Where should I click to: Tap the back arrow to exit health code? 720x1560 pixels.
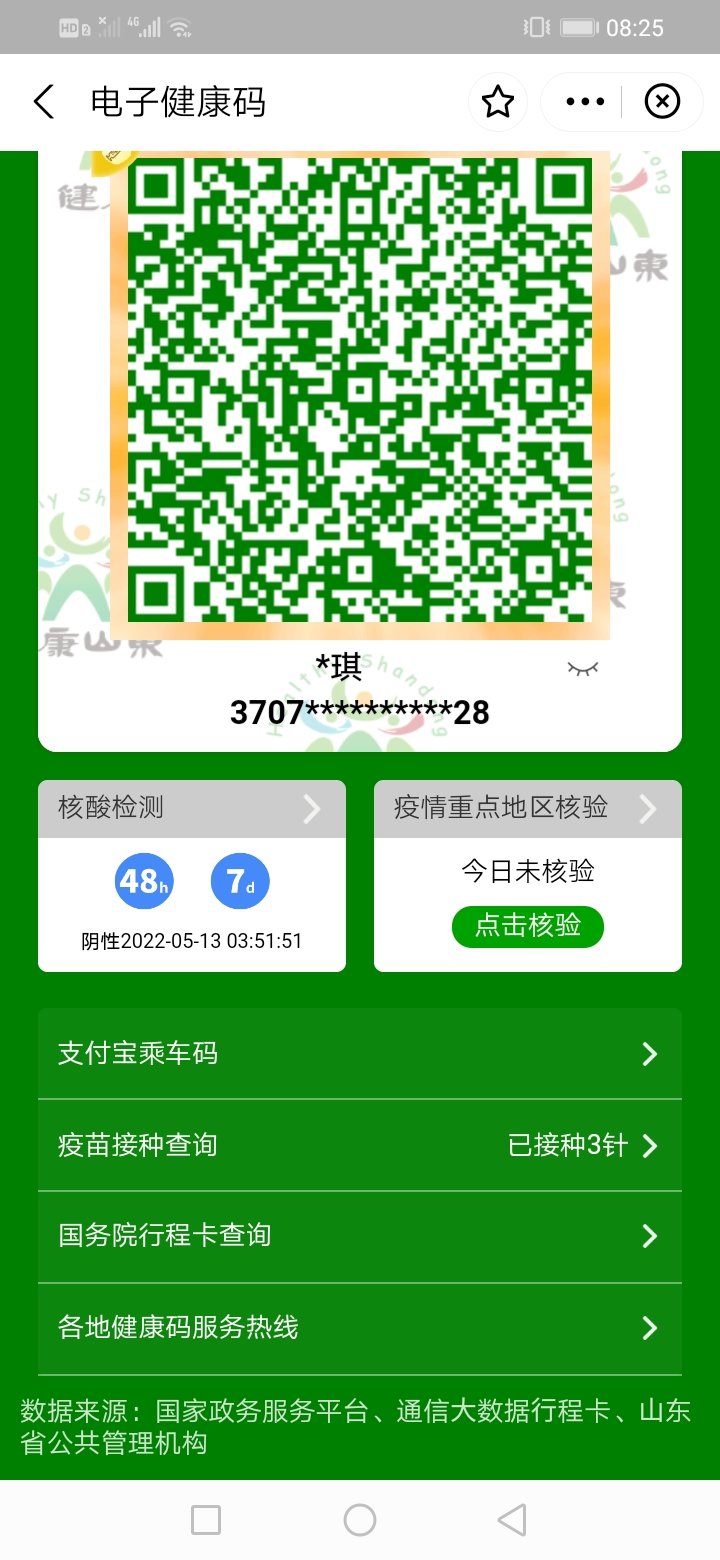(x=42, y=101)
